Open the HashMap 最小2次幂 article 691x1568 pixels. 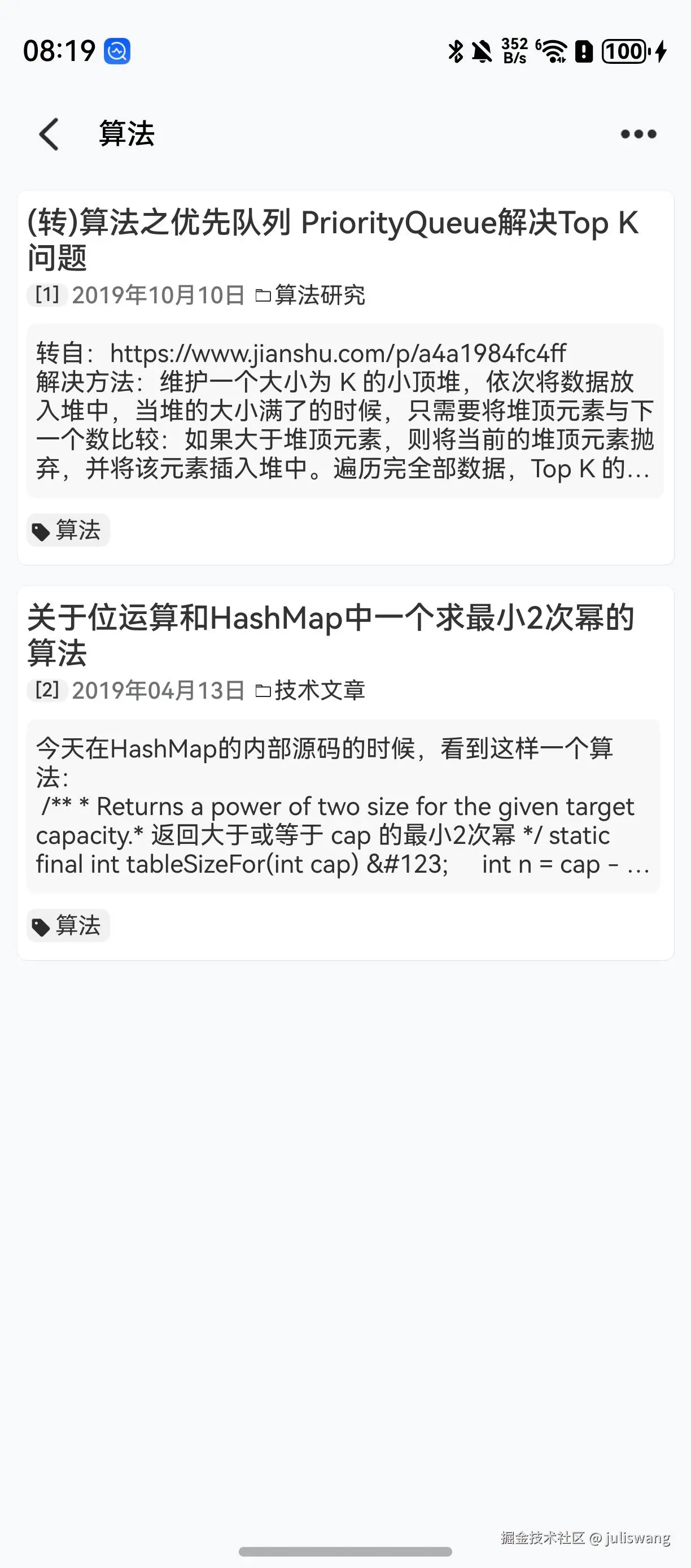[x=331, y=635]
